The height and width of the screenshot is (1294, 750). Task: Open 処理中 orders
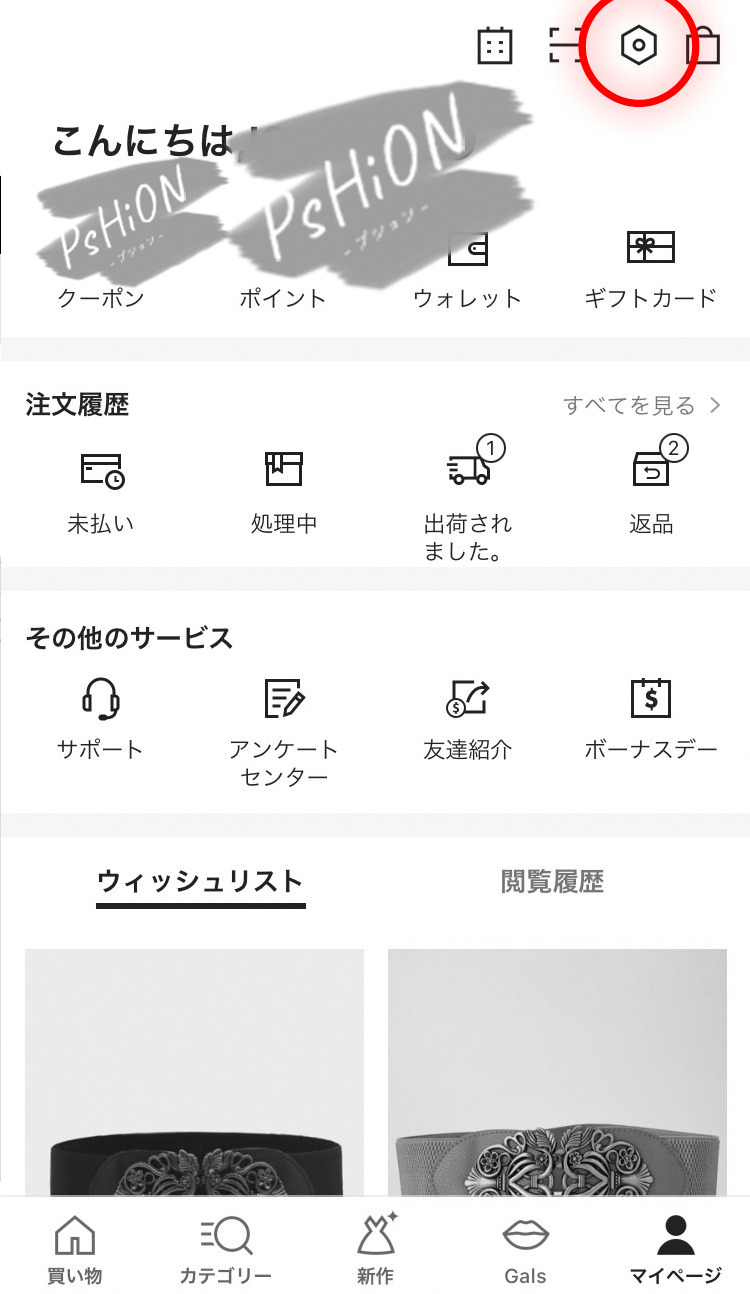[284, 493]
